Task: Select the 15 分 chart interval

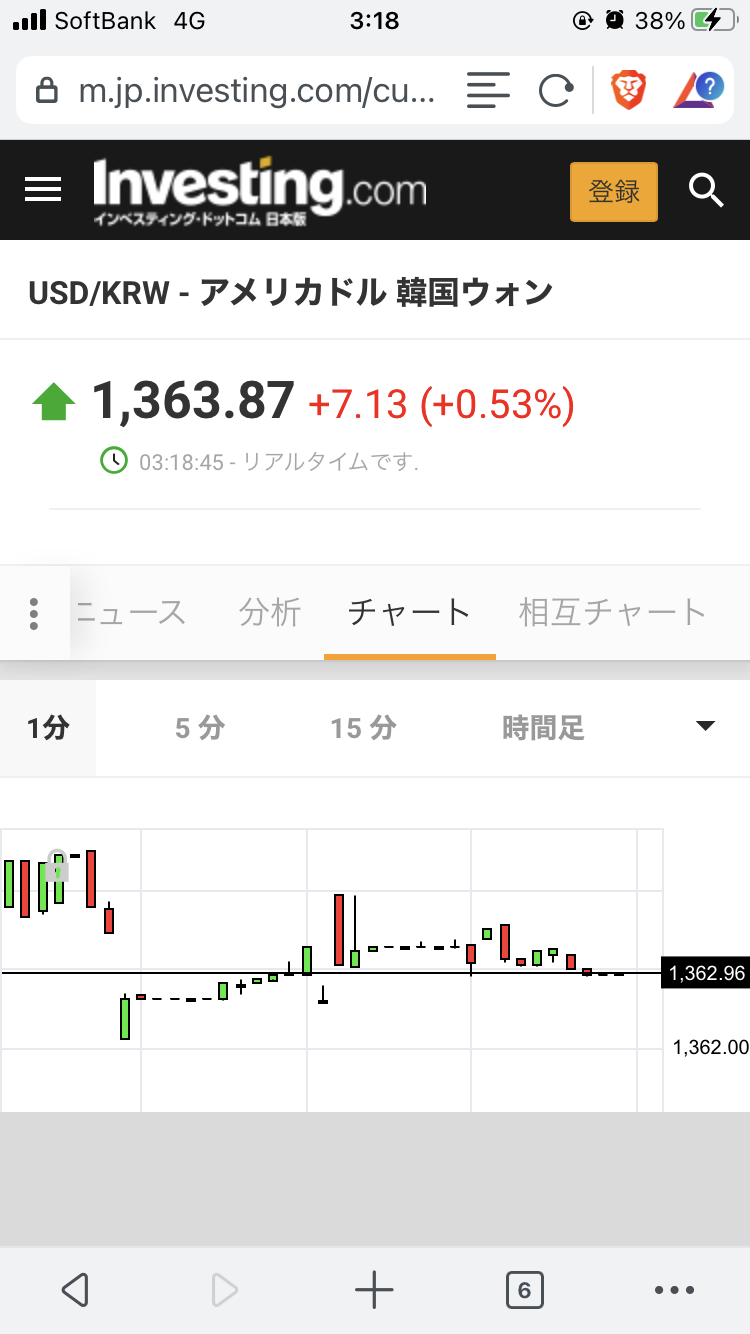Action: (363, 728)
